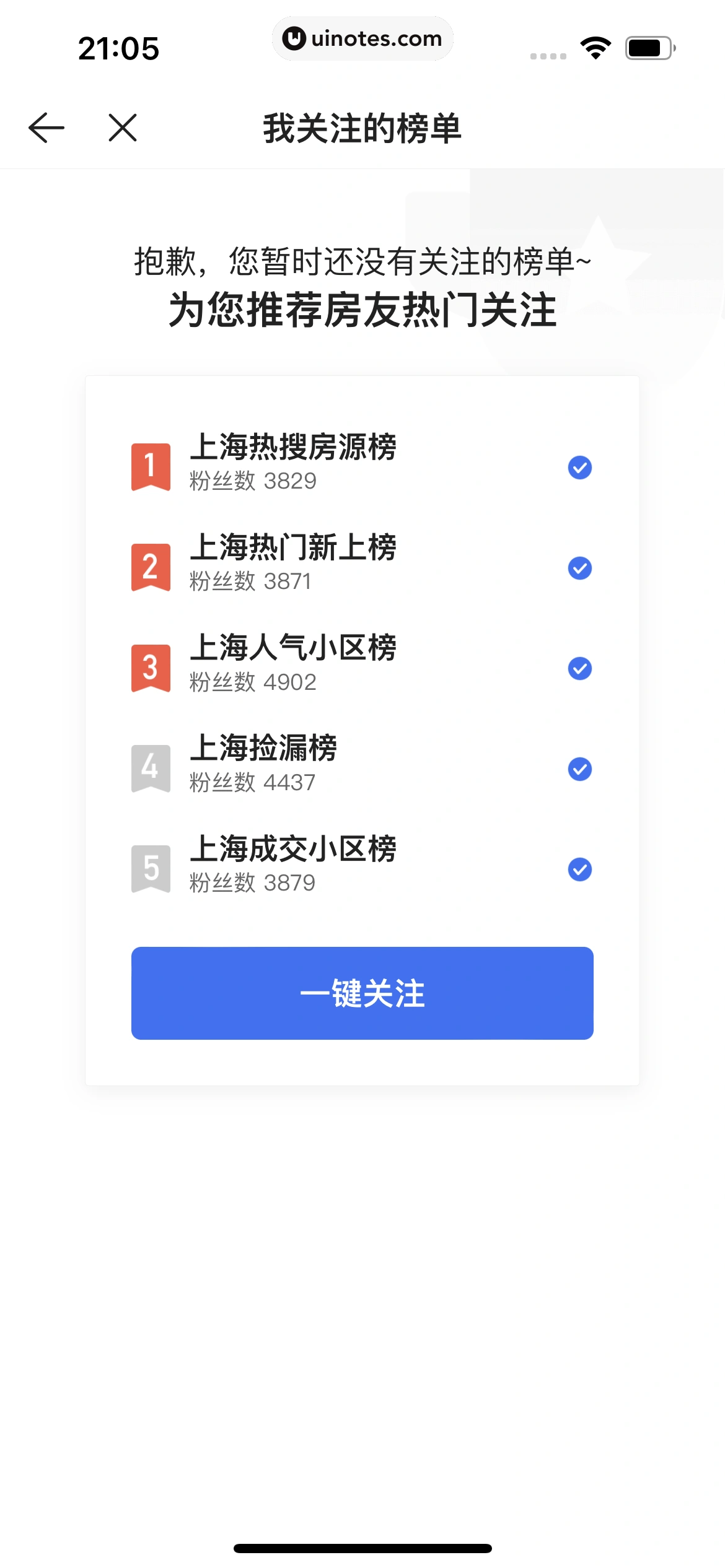
Task: Uncheck 上海捡漏榜
Action: [x=579, y=769]
